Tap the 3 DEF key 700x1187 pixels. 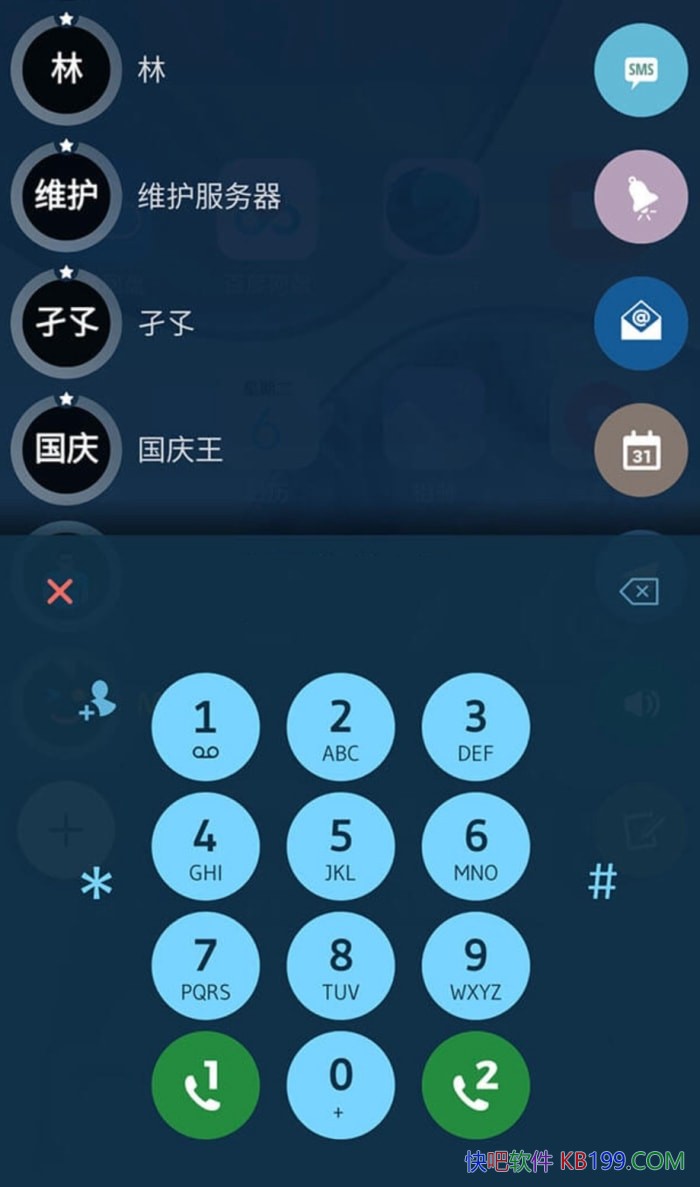(x=476, y=727)
